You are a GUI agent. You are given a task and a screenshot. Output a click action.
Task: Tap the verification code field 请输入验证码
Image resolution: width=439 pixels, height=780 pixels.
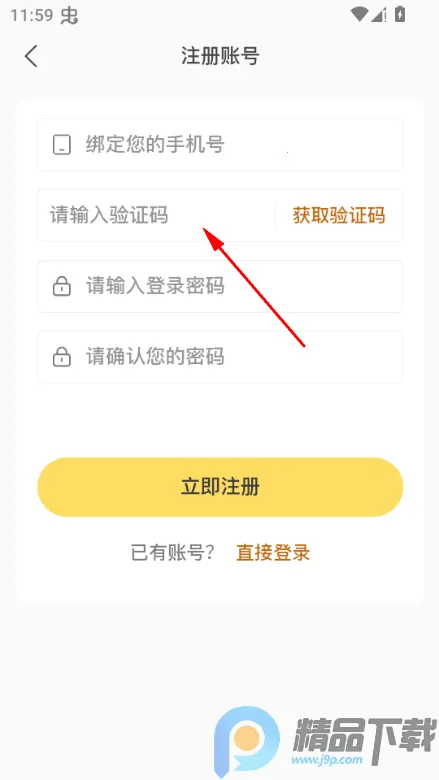click(156, 215)
